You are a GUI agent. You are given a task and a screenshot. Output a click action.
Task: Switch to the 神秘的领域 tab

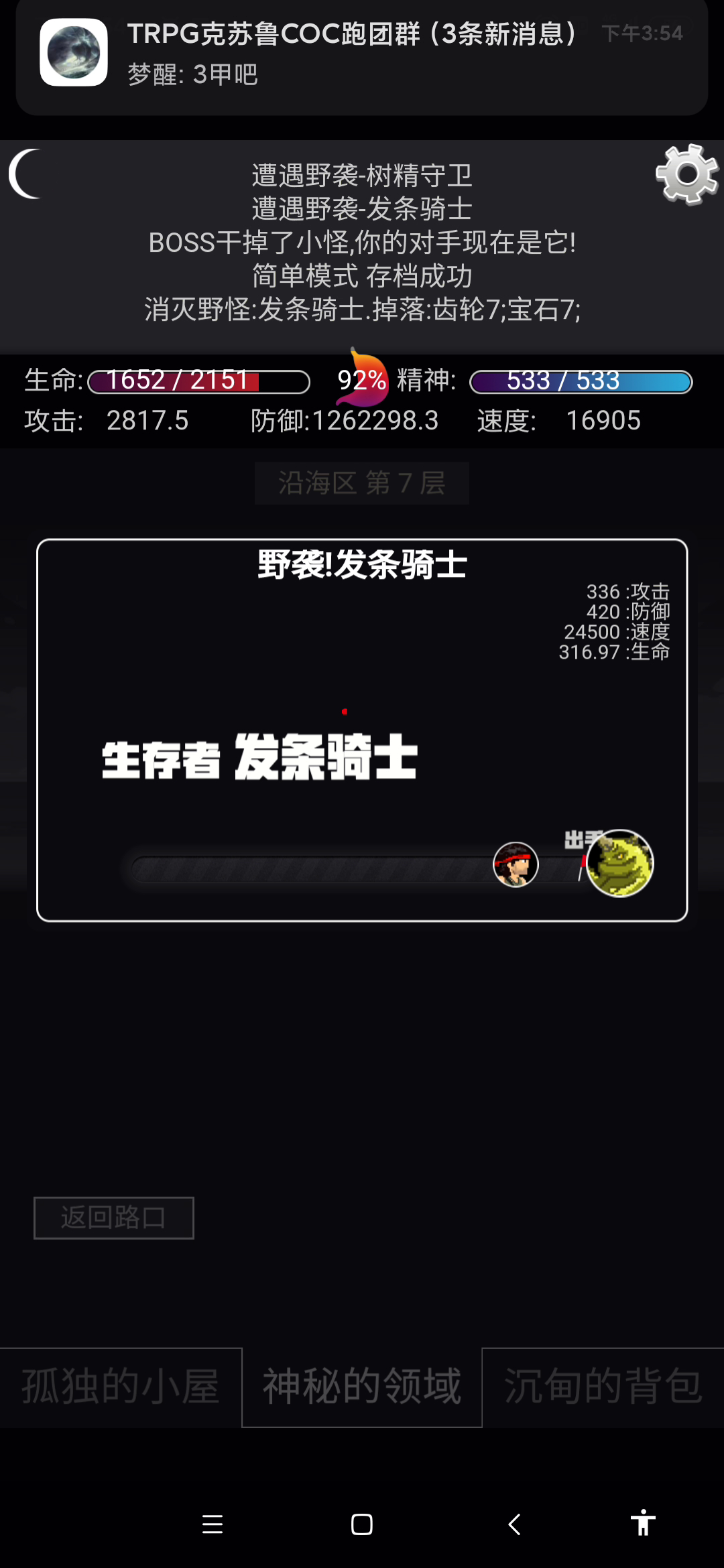362,1387
